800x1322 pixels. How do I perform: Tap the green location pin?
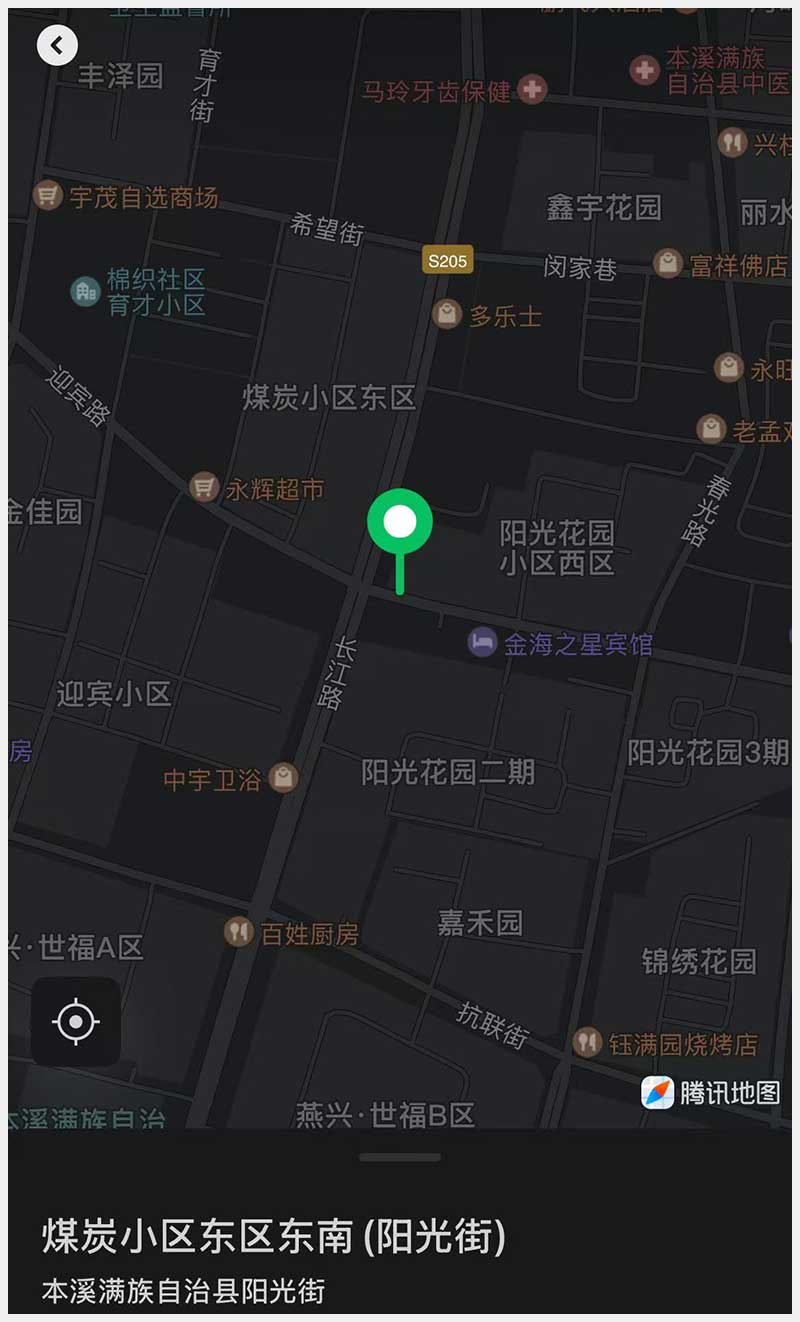click(x=400, y=522)
